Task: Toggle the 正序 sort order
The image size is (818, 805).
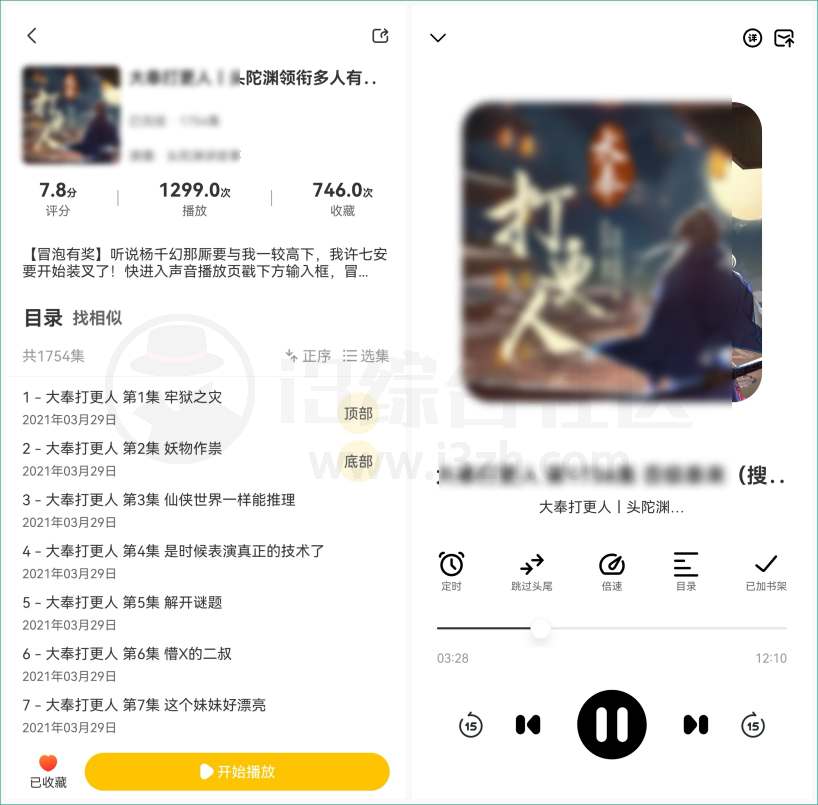Action: [308, 356]
